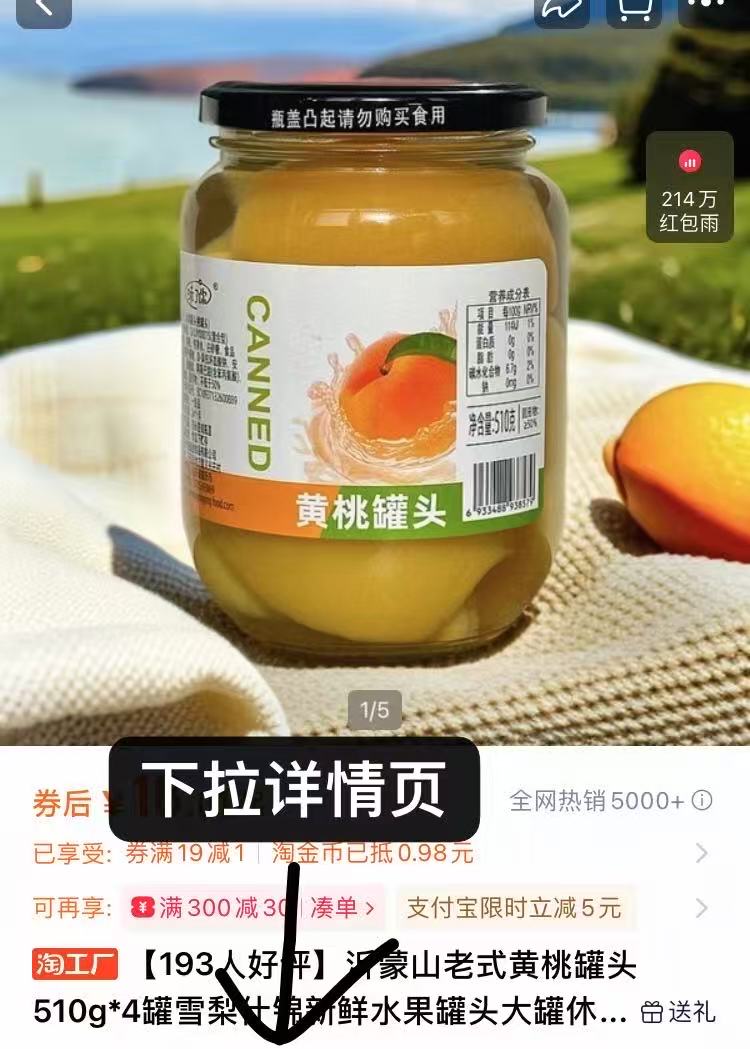Share this canned peach product
750x1049 pixels.
[x=561, y=10]
